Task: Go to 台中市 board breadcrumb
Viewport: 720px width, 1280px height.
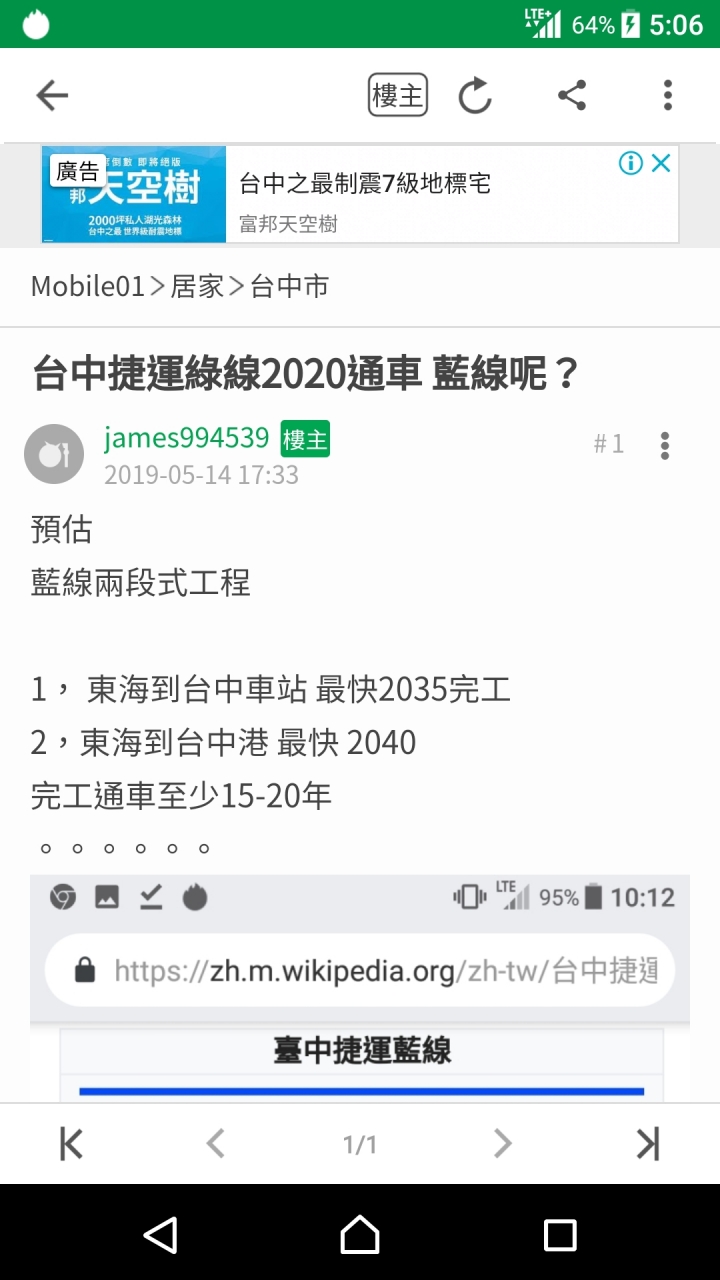Action: [289, 287]
